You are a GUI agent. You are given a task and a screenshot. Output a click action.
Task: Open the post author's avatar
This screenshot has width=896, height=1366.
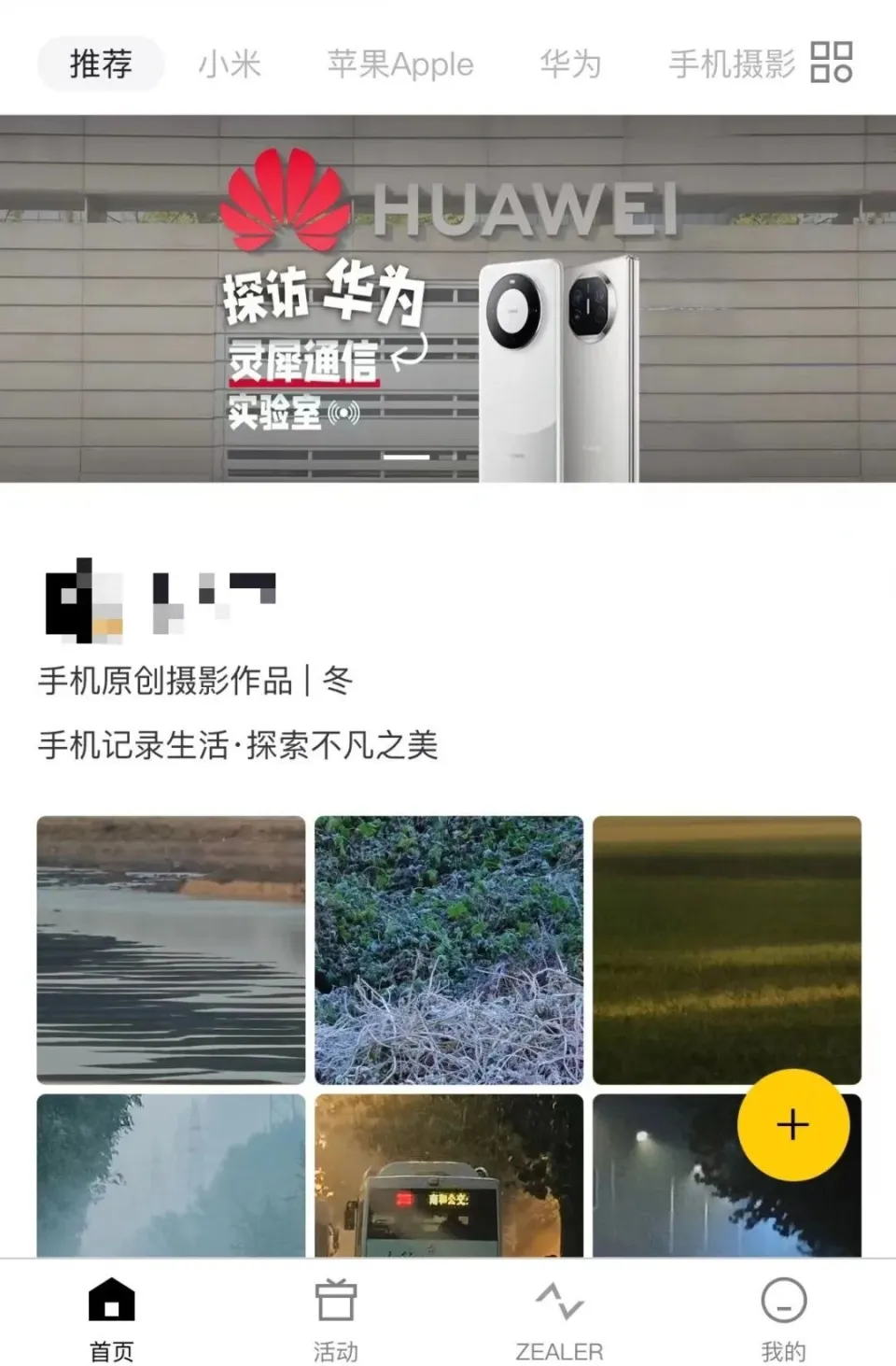84,600
